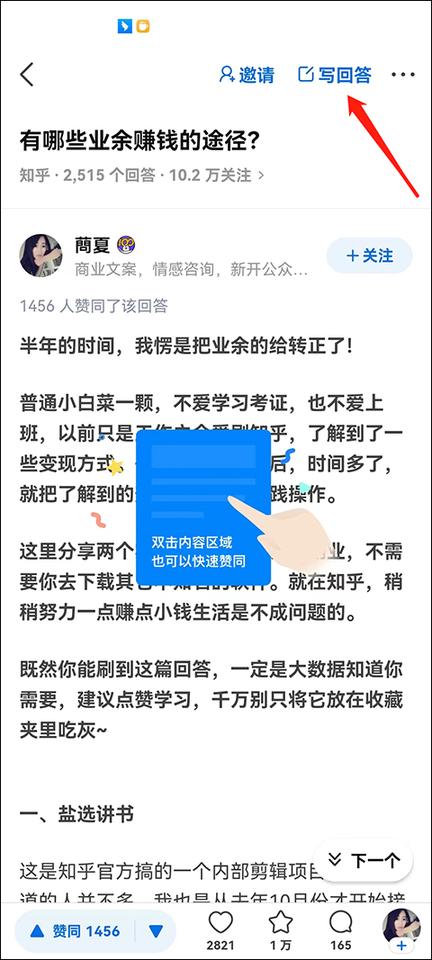Tap the author avatar with plus in bottom bar
This screenshot has height=960, width=432.
(401, 930)
